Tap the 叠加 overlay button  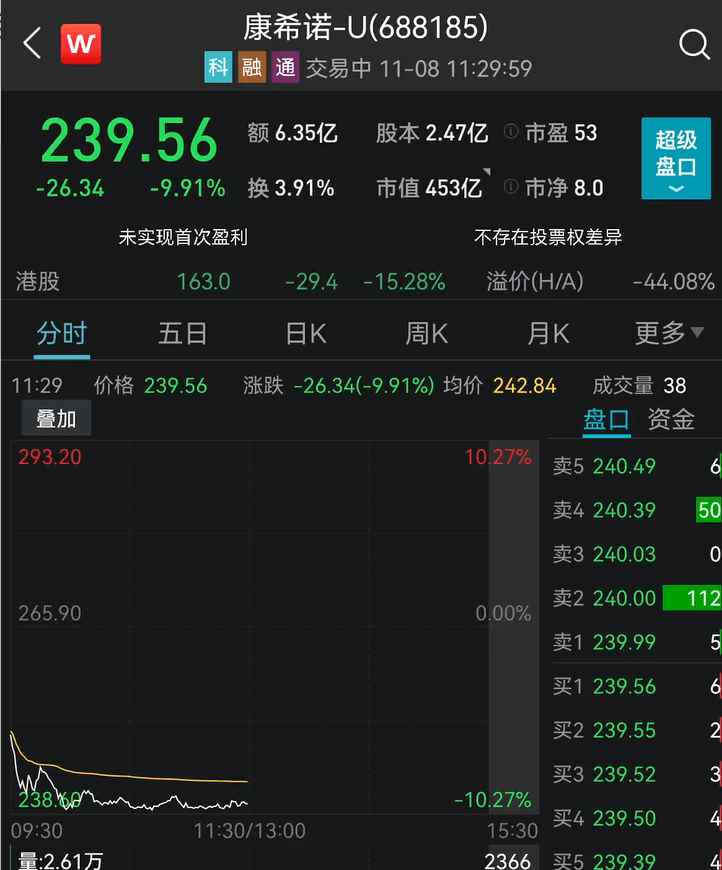tap(56, 419)
